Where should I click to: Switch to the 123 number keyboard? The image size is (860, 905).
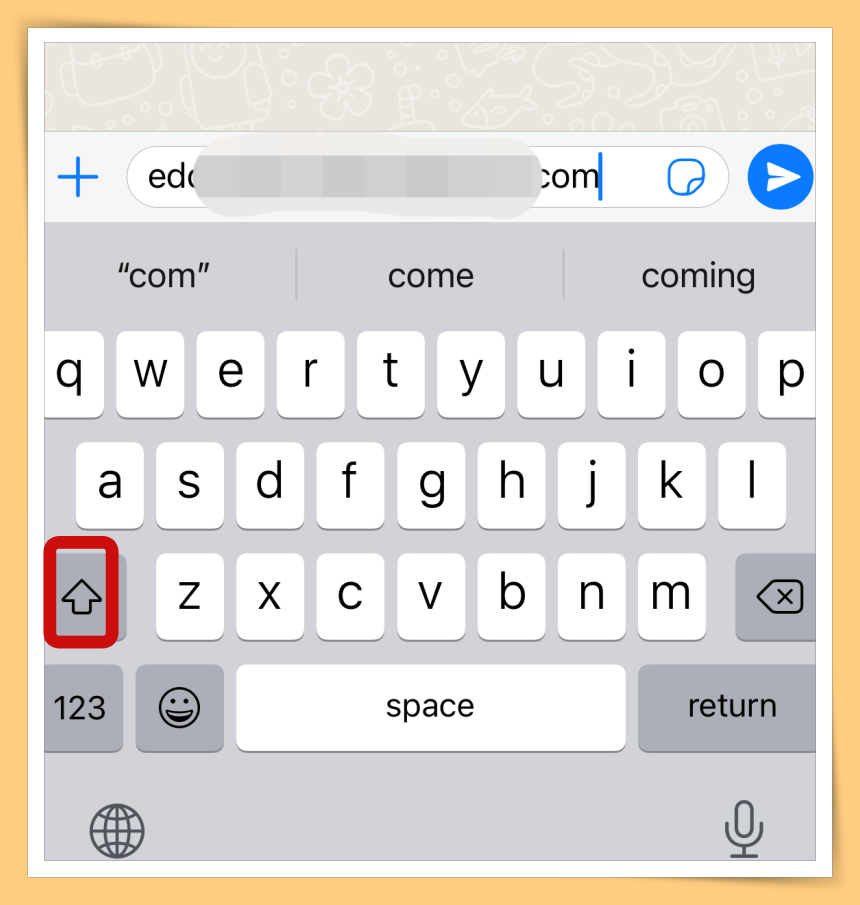click(81, 708)
